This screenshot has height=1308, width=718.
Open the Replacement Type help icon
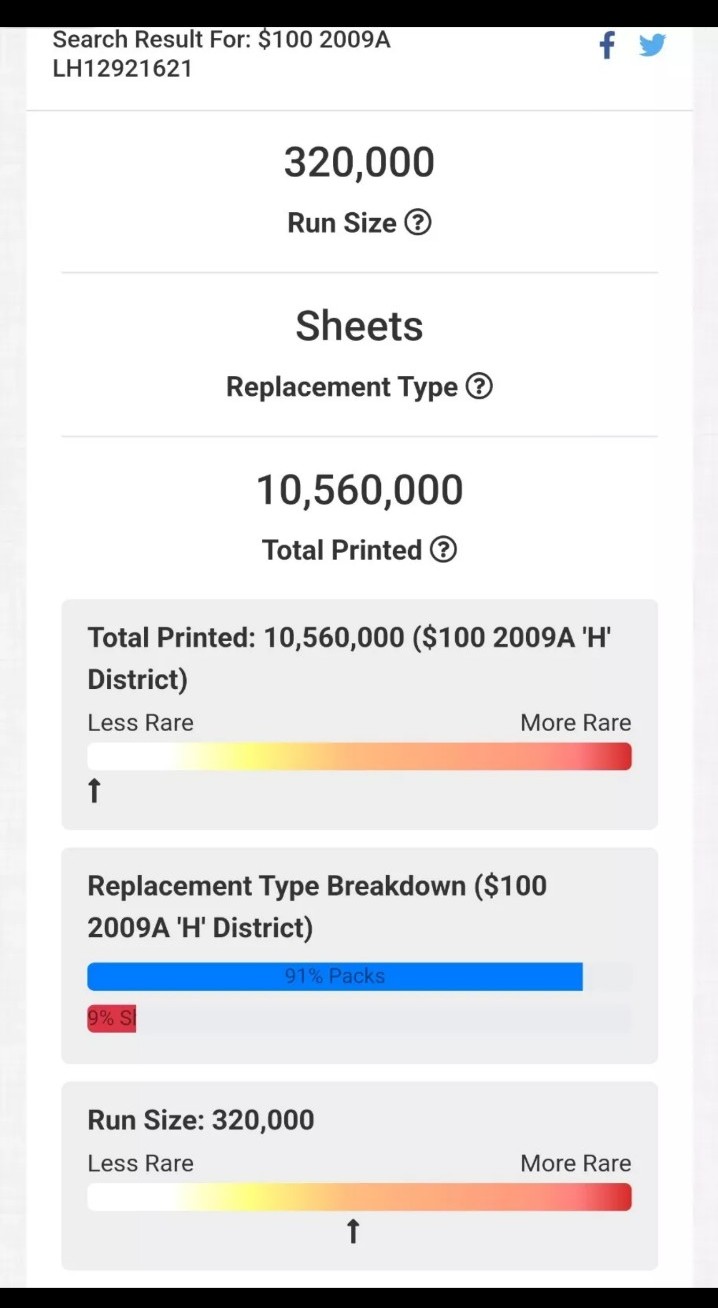(479, 386)
